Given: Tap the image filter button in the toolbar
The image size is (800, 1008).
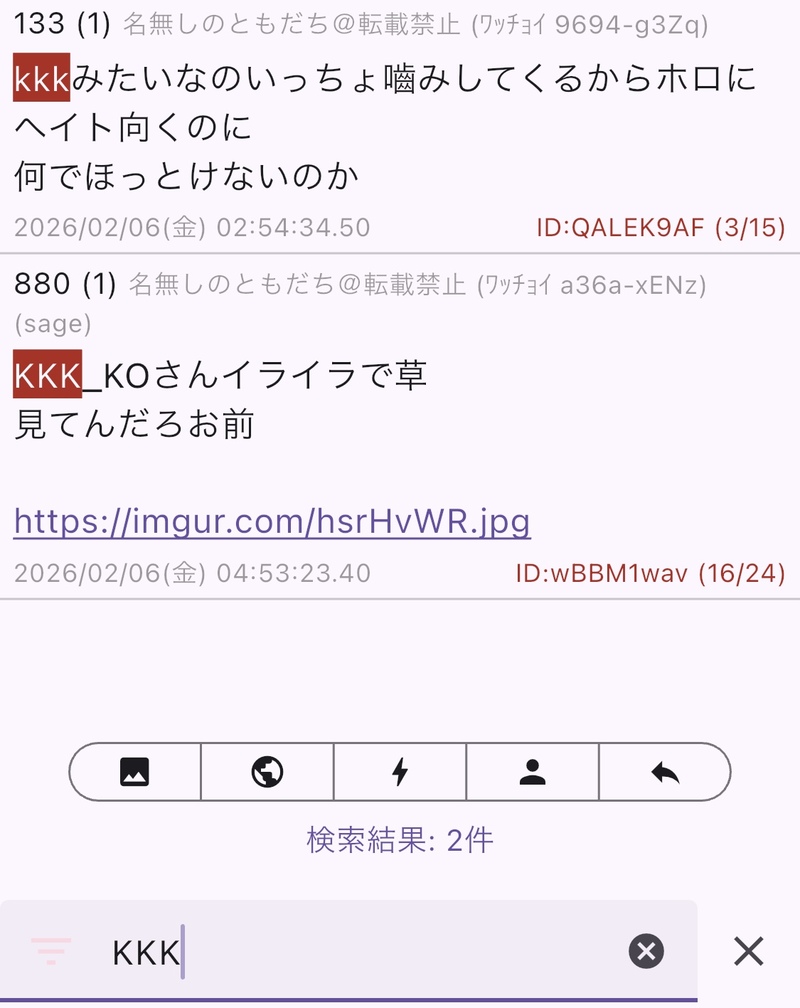Looking at the screenshot, I should 134,771.
